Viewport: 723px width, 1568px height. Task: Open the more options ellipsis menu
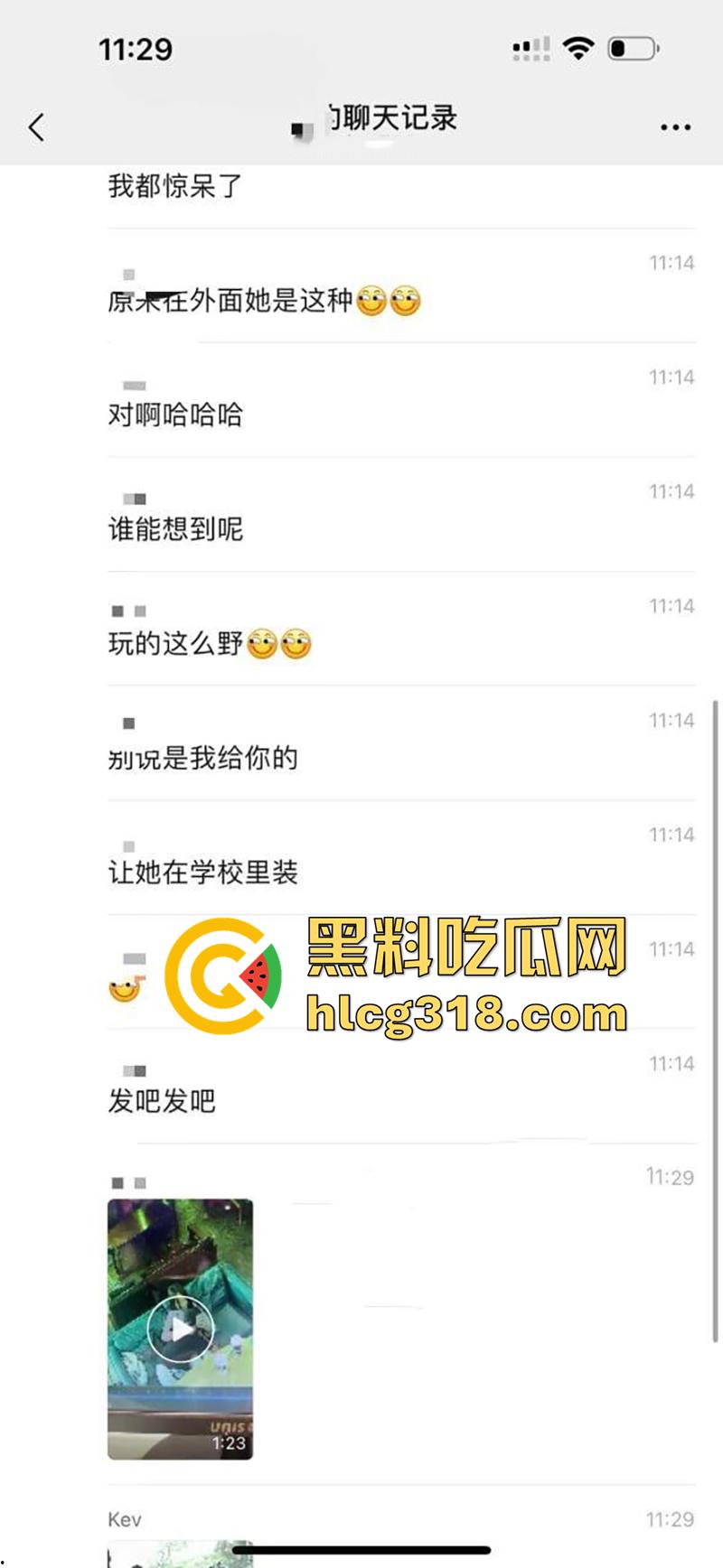[x=674, y=127]
